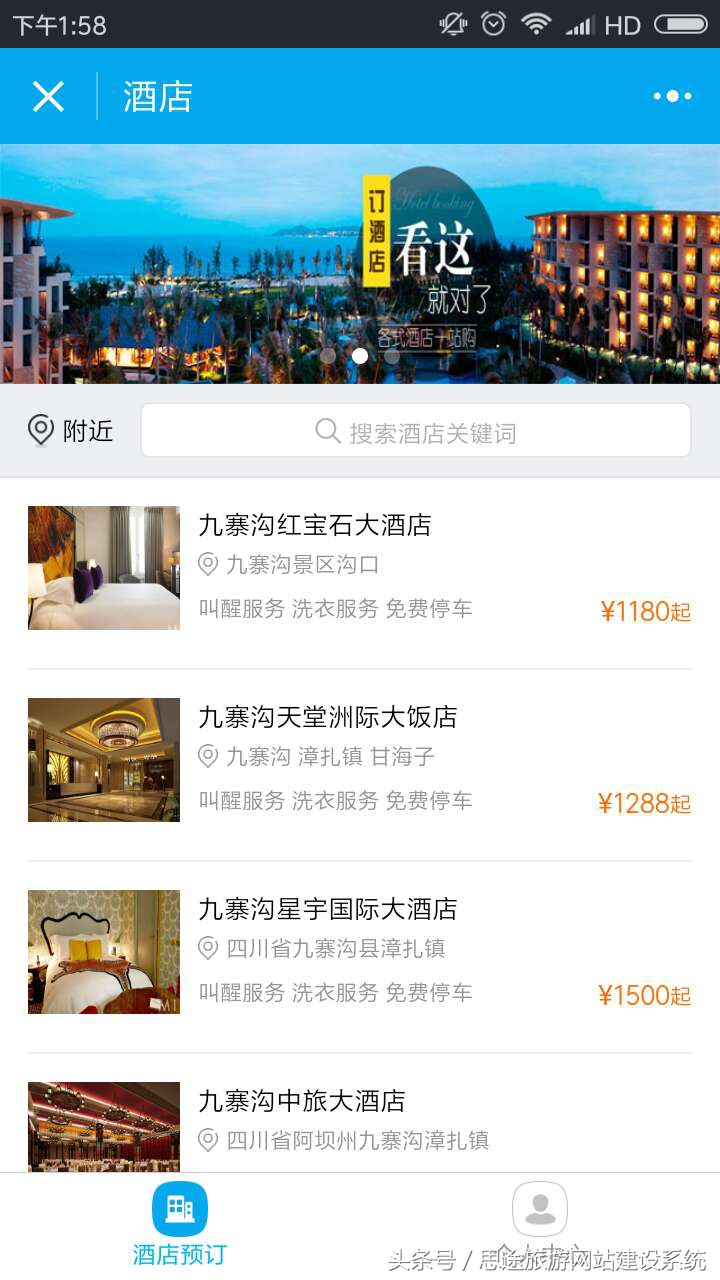Open more options with the ··· icon
The image size is (720, 1280).
[x=672, y=96]
